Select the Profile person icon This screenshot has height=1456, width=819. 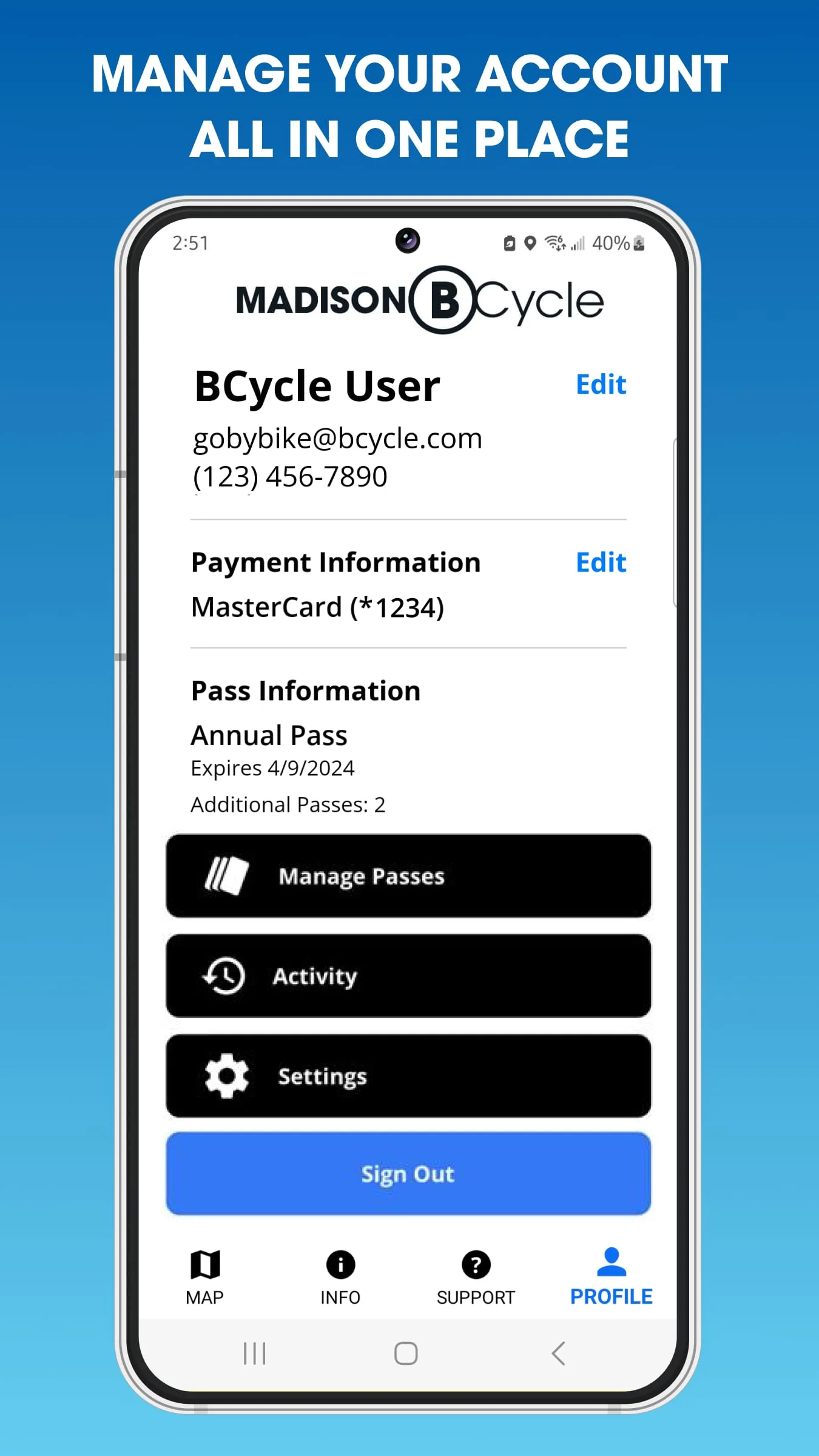pyautogui.click(x=610, y=1264)
